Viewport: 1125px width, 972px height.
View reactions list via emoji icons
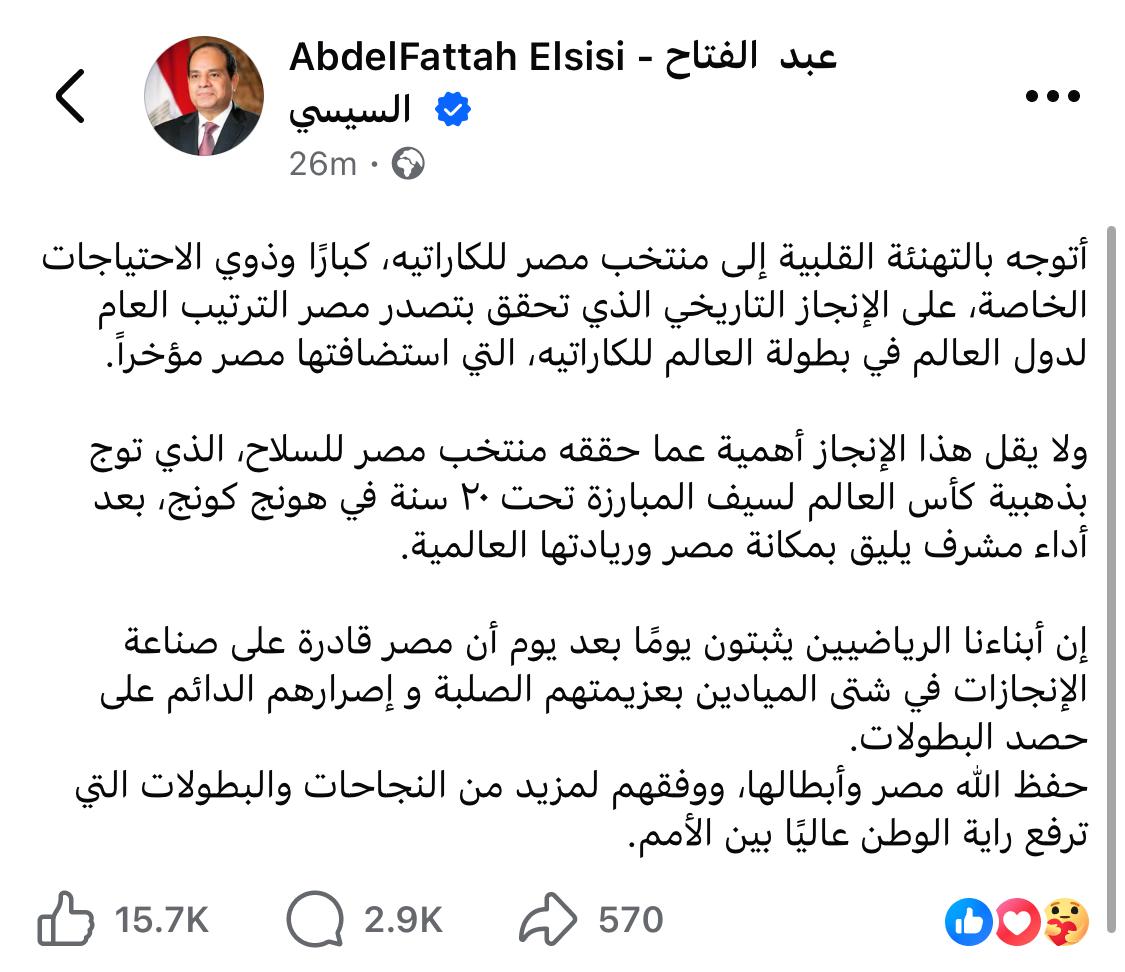tap(1016, 921)
